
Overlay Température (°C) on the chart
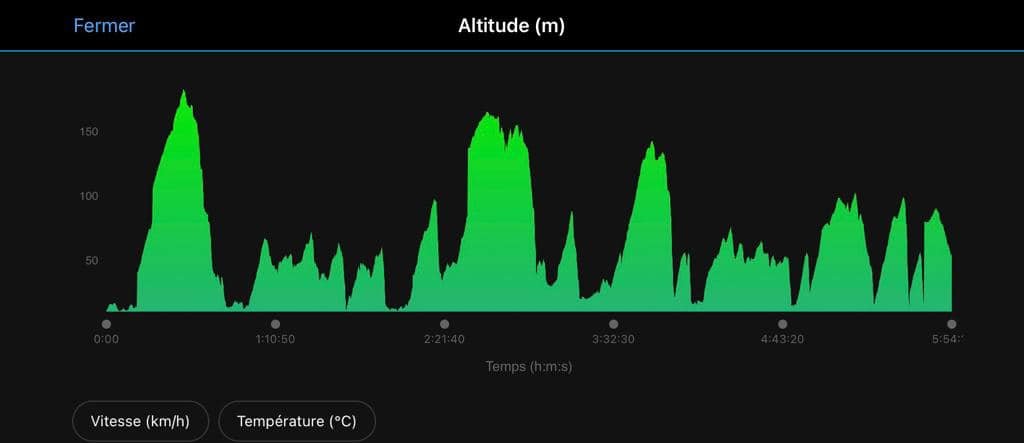click(x=296, y=421)
